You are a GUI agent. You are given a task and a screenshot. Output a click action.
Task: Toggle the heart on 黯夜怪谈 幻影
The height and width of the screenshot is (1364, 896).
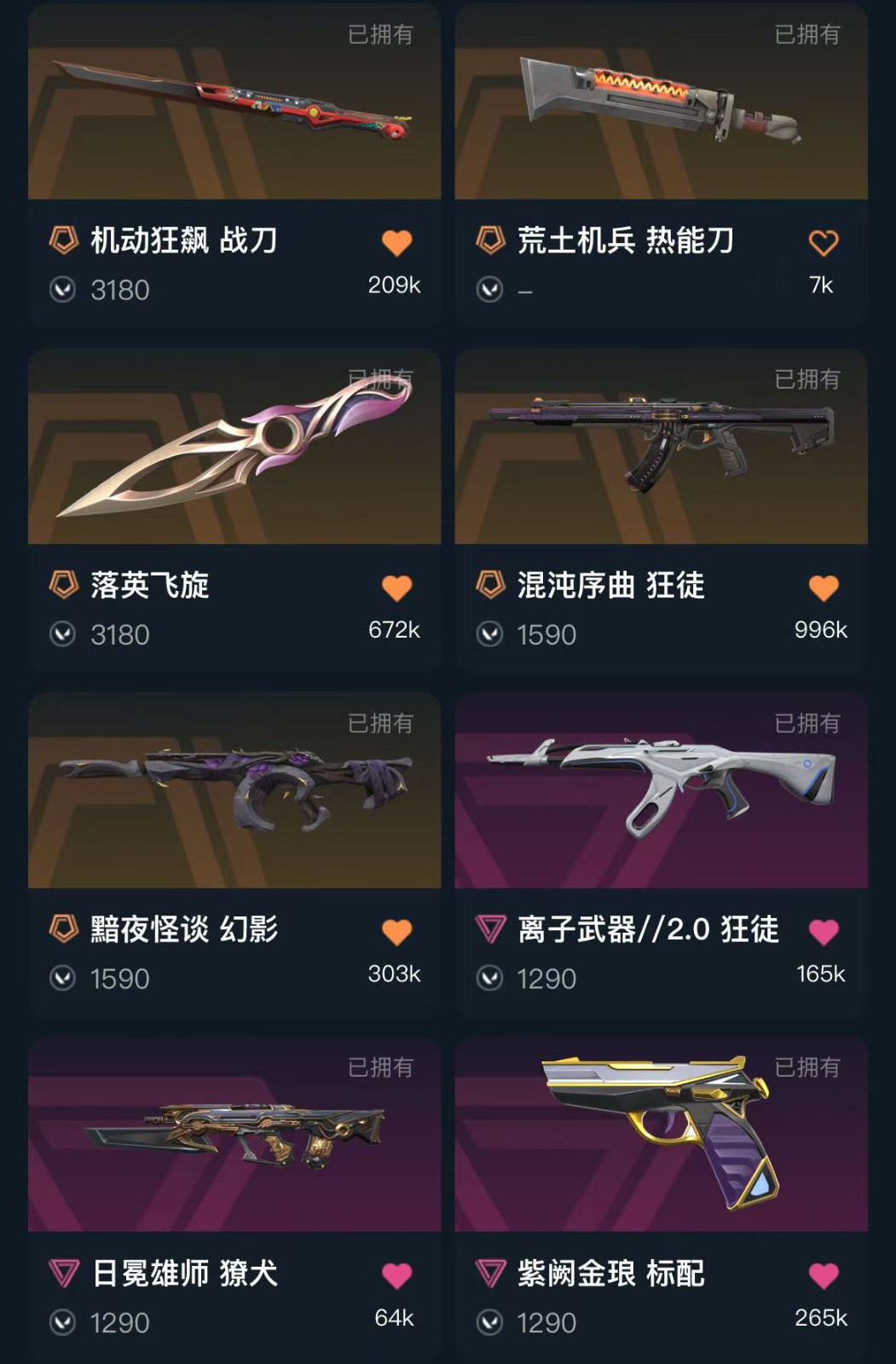pyautogui.click(x=396, y=932)
